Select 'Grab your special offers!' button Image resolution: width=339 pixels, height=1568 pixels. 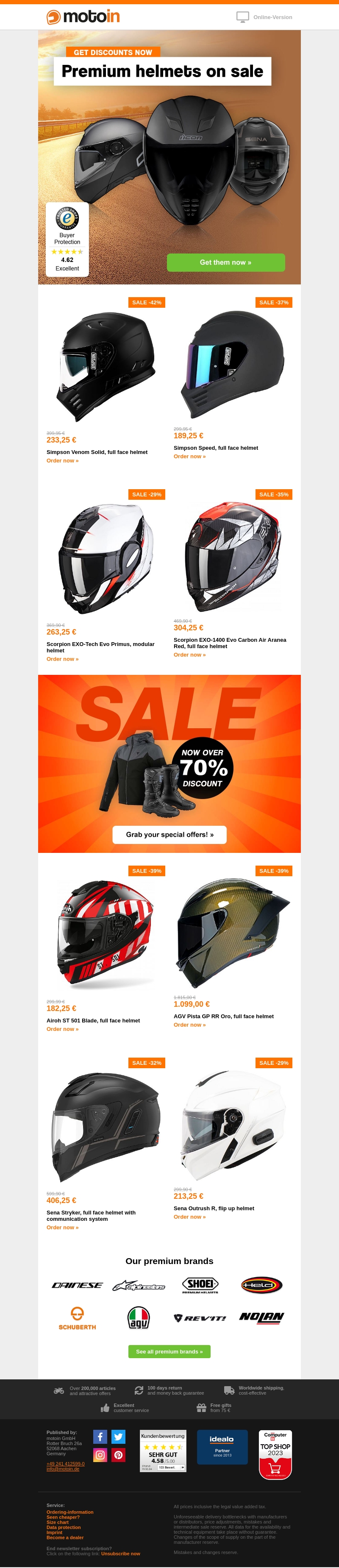(169, 835)
